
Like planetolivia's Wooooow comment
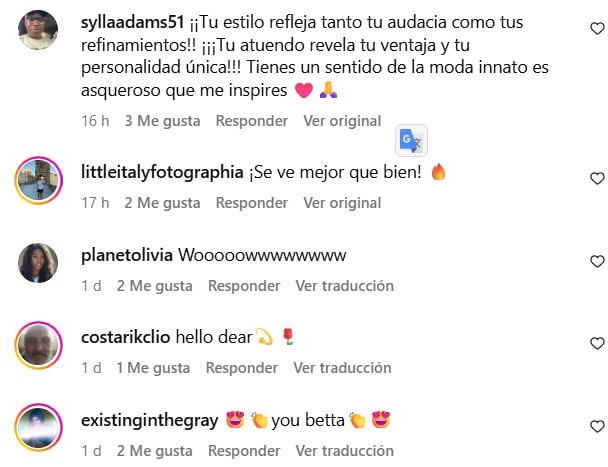click(x=597, y=261)
